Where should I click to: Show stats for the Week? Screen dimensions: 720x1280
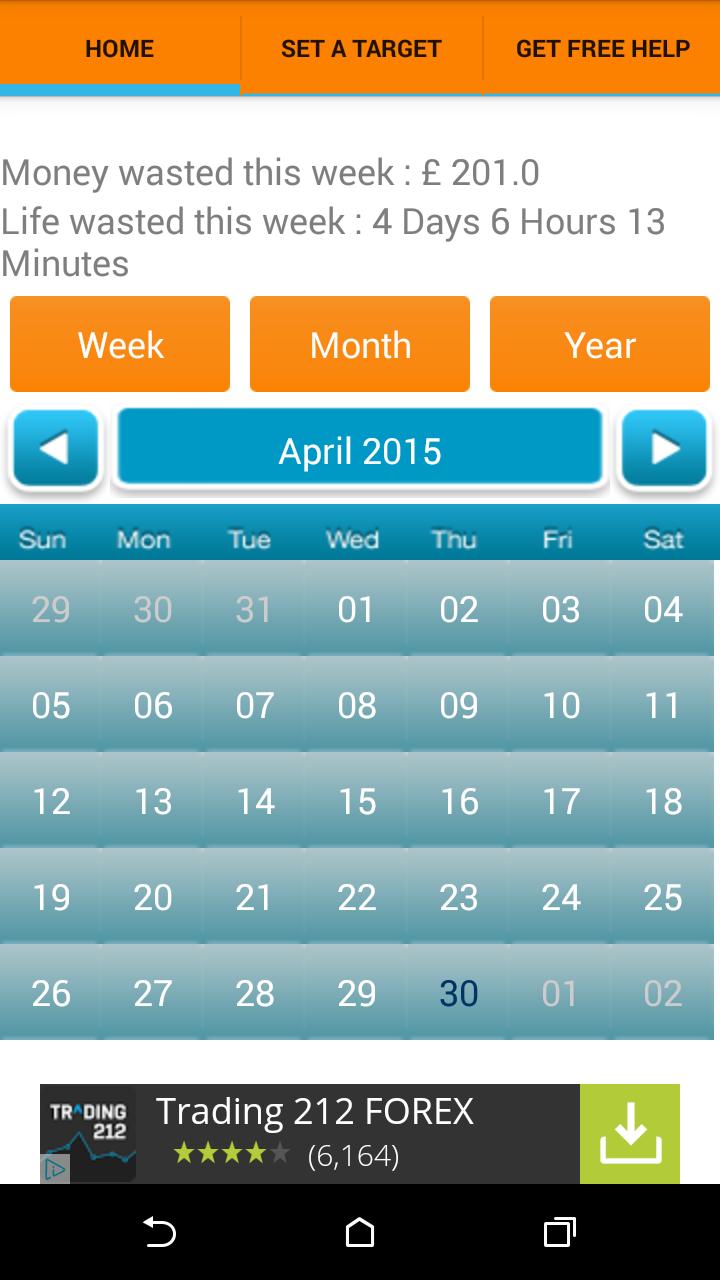120,344
